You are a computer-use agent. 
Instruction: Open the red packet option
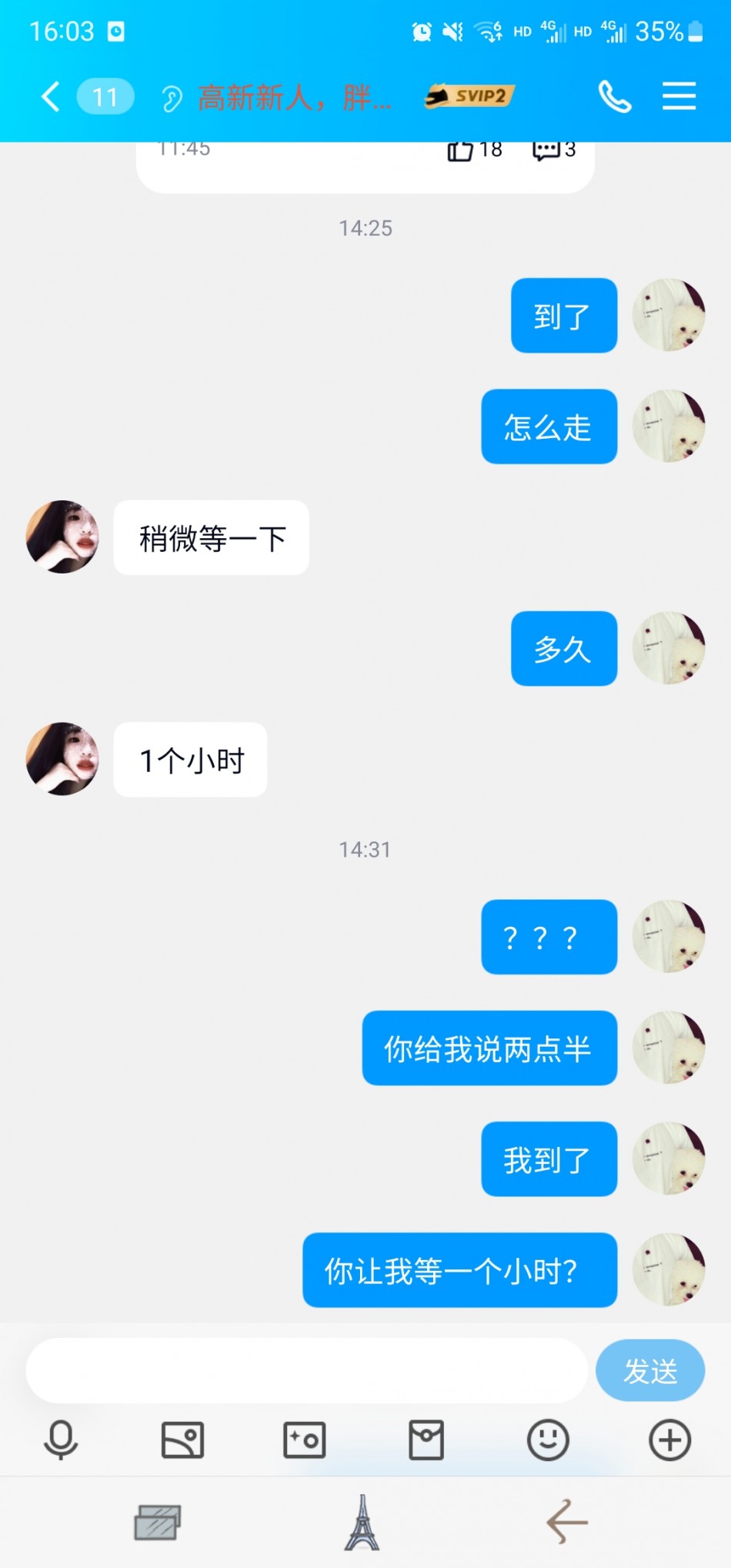pos(426,1439)
